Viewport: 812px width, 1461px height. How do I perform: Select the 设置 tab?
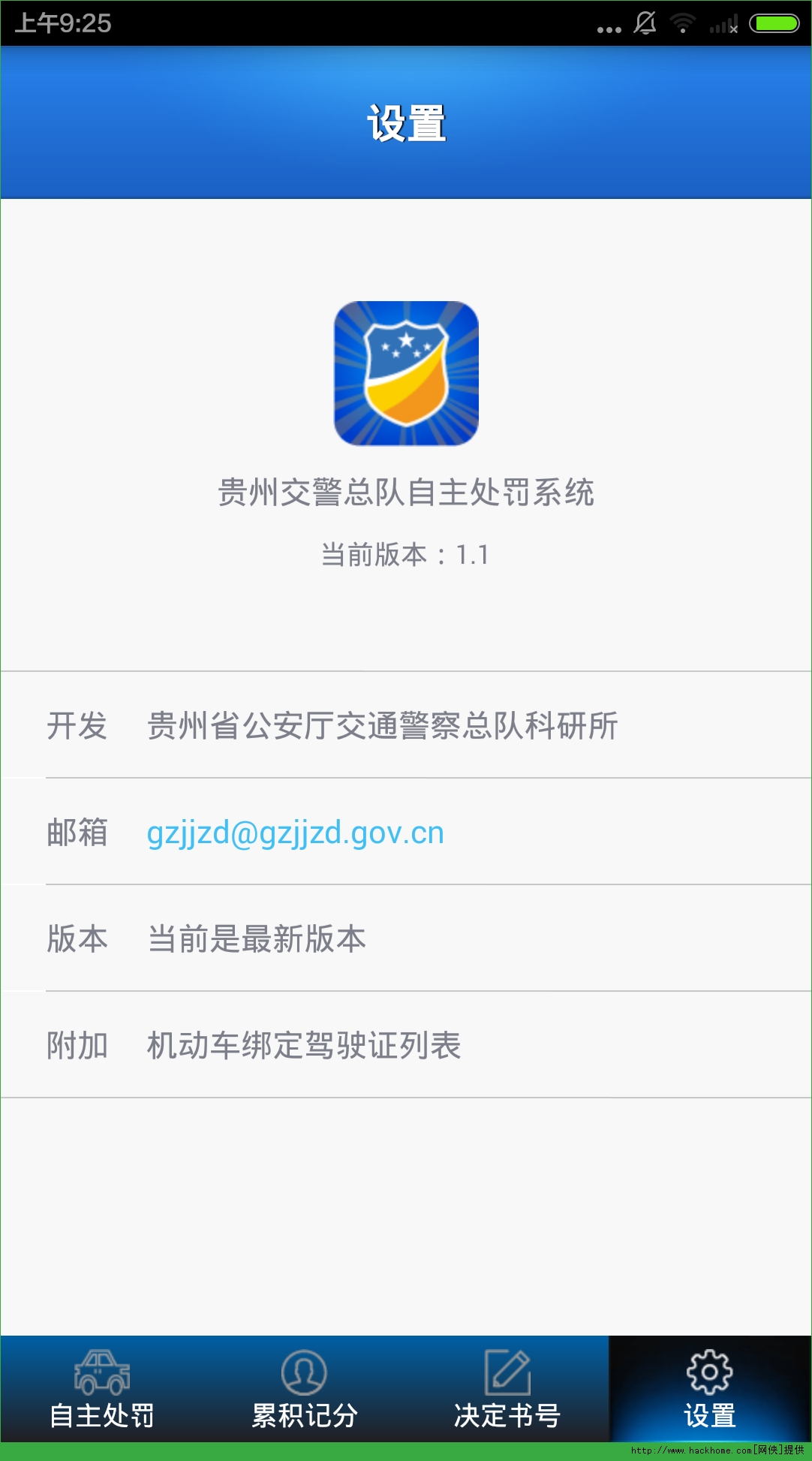coord(709,1389)
